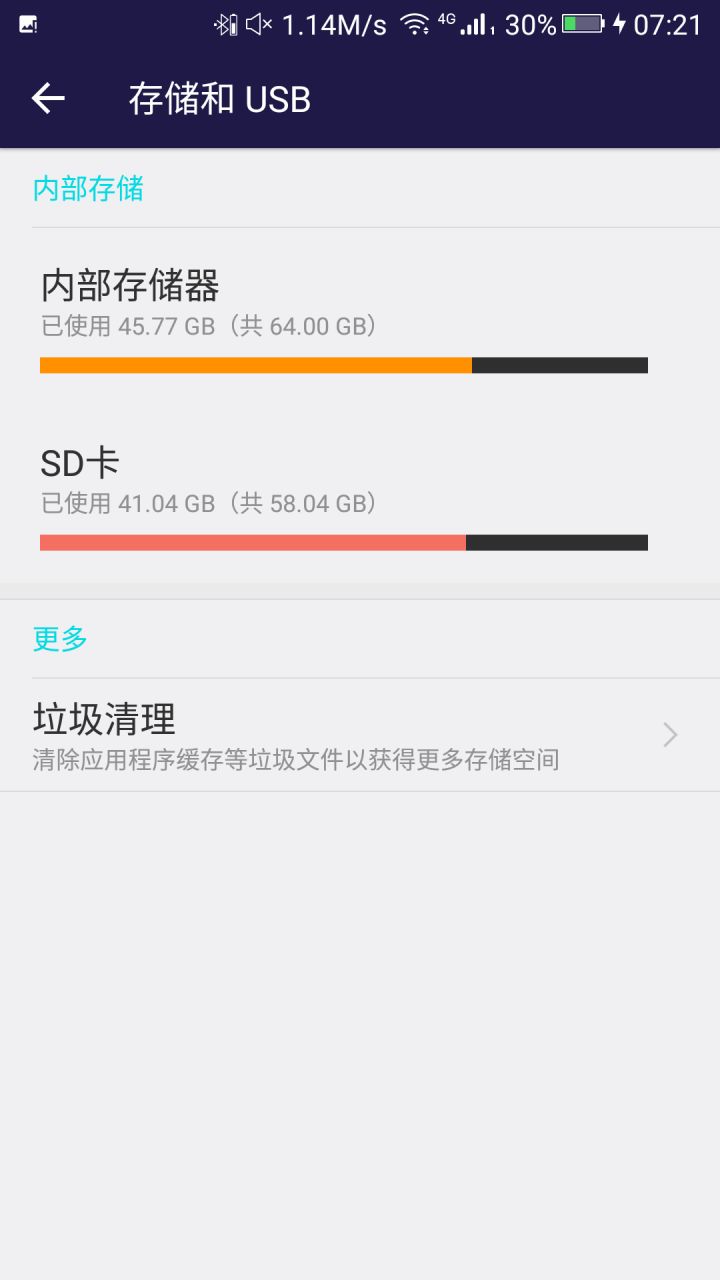Tap the orange internal storage usage bar

coord(255,364)
